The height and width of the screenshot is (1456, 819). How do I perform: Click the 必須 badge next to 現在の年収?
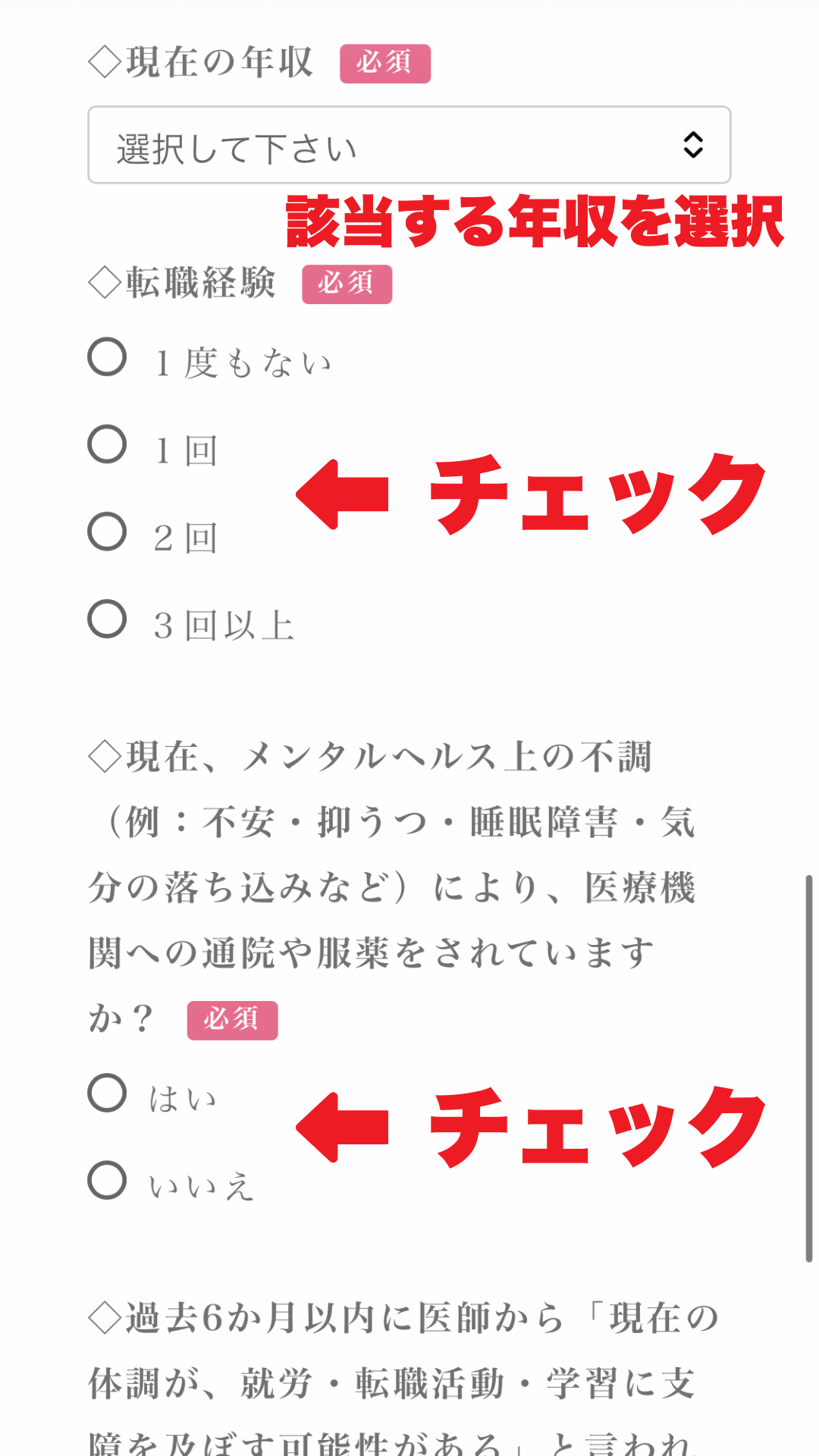[x=385, y=65]
